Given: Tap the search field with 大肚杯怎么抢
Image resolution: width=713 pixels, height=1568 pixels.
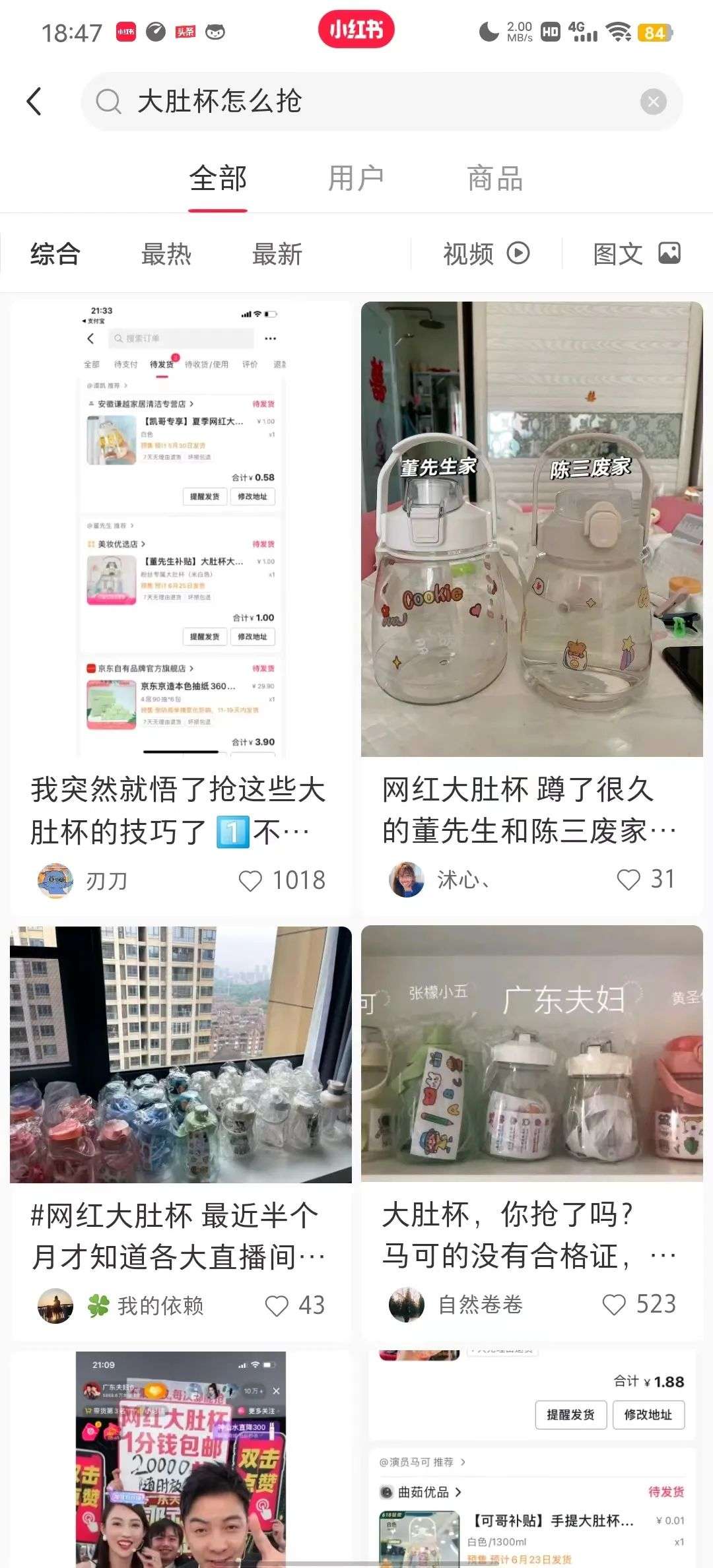Looking at the screenshot, I should pos(370,102).
